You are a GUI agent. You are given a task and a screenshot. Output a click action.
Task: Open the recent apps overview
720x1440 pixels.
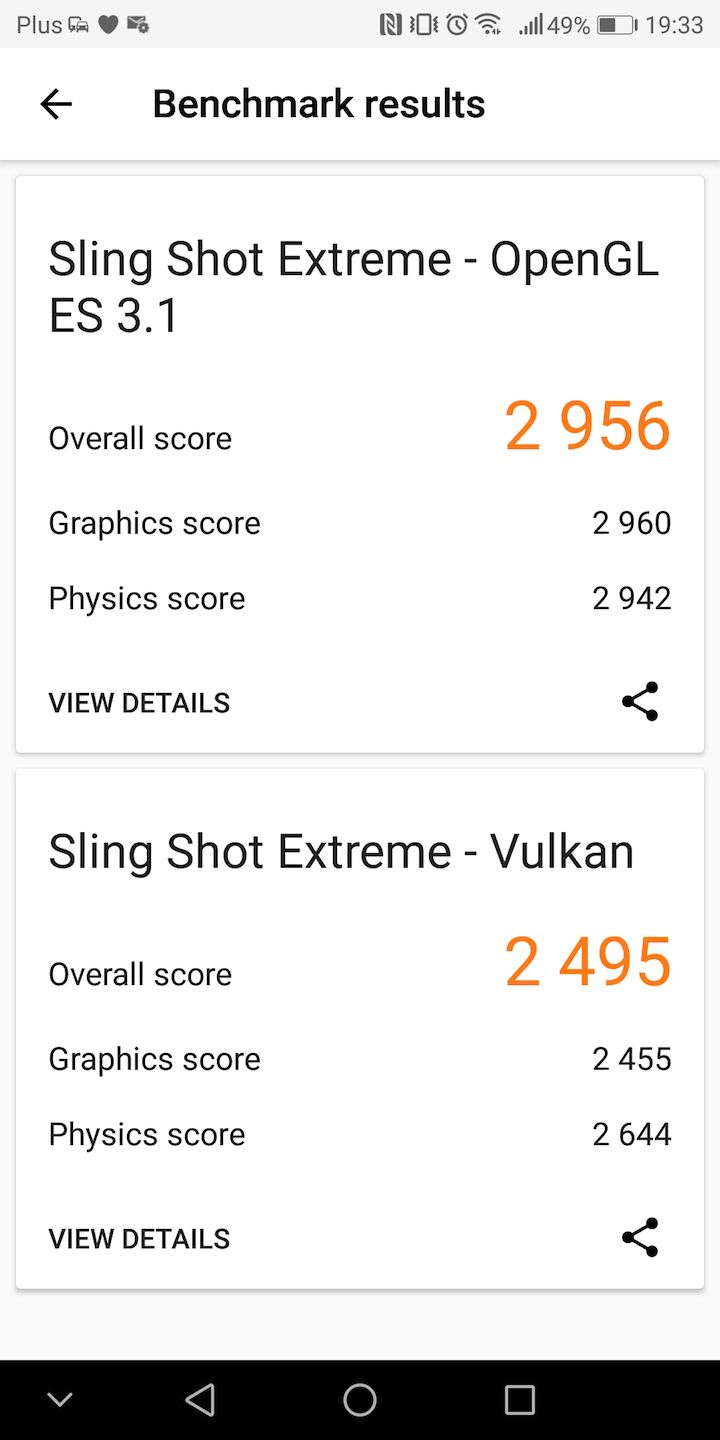click(519, 1400)
